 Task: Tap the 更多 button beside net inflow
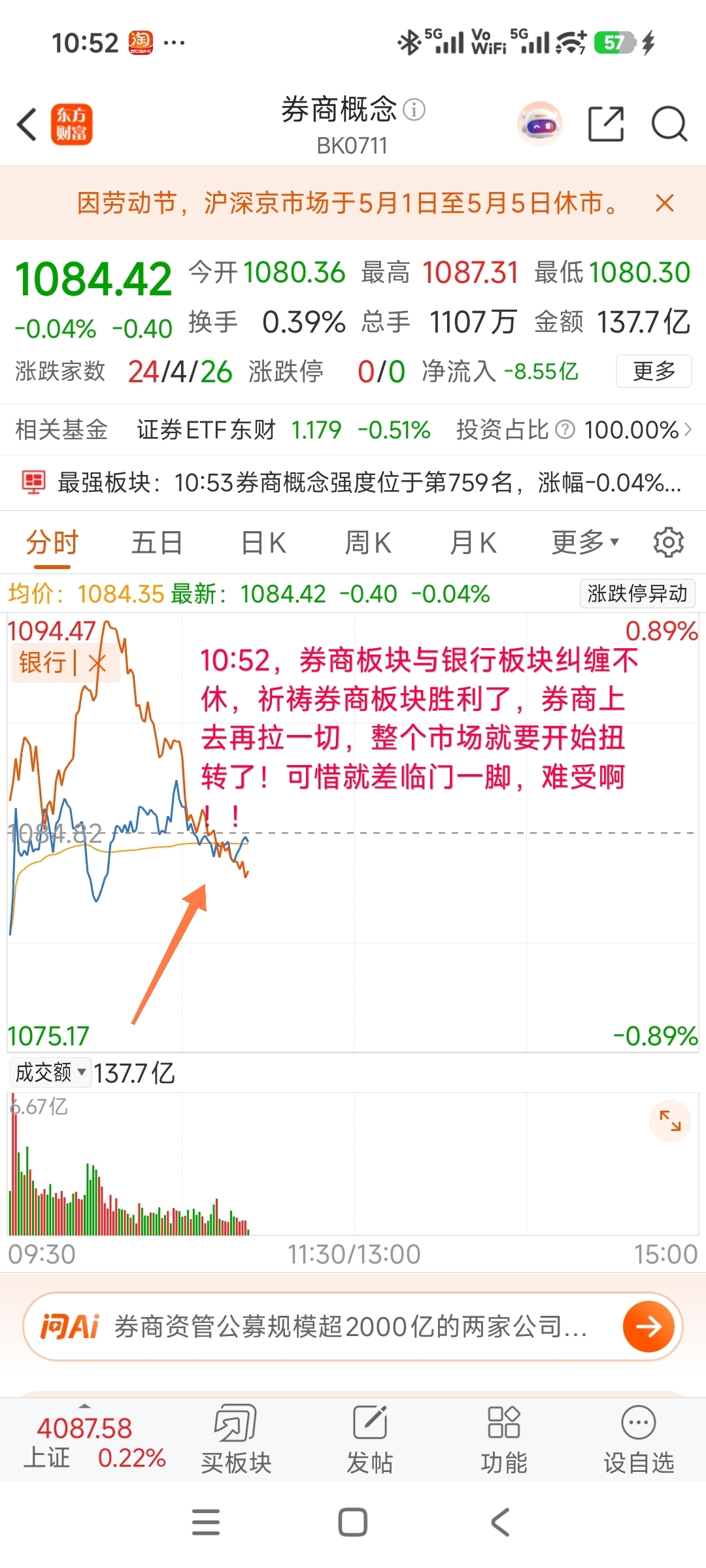[x=654, y=371]
